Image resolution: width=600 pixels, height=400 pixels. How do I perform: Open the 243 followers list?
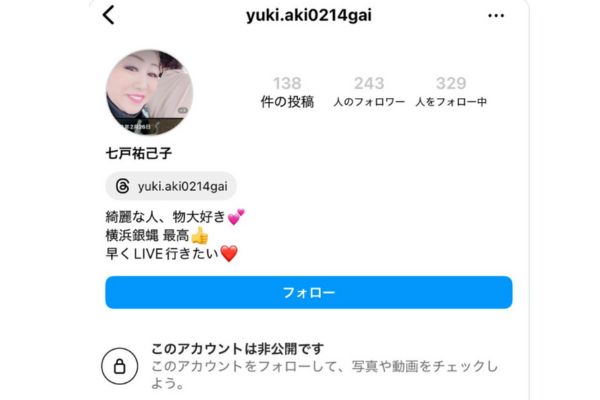click(368, 91)
